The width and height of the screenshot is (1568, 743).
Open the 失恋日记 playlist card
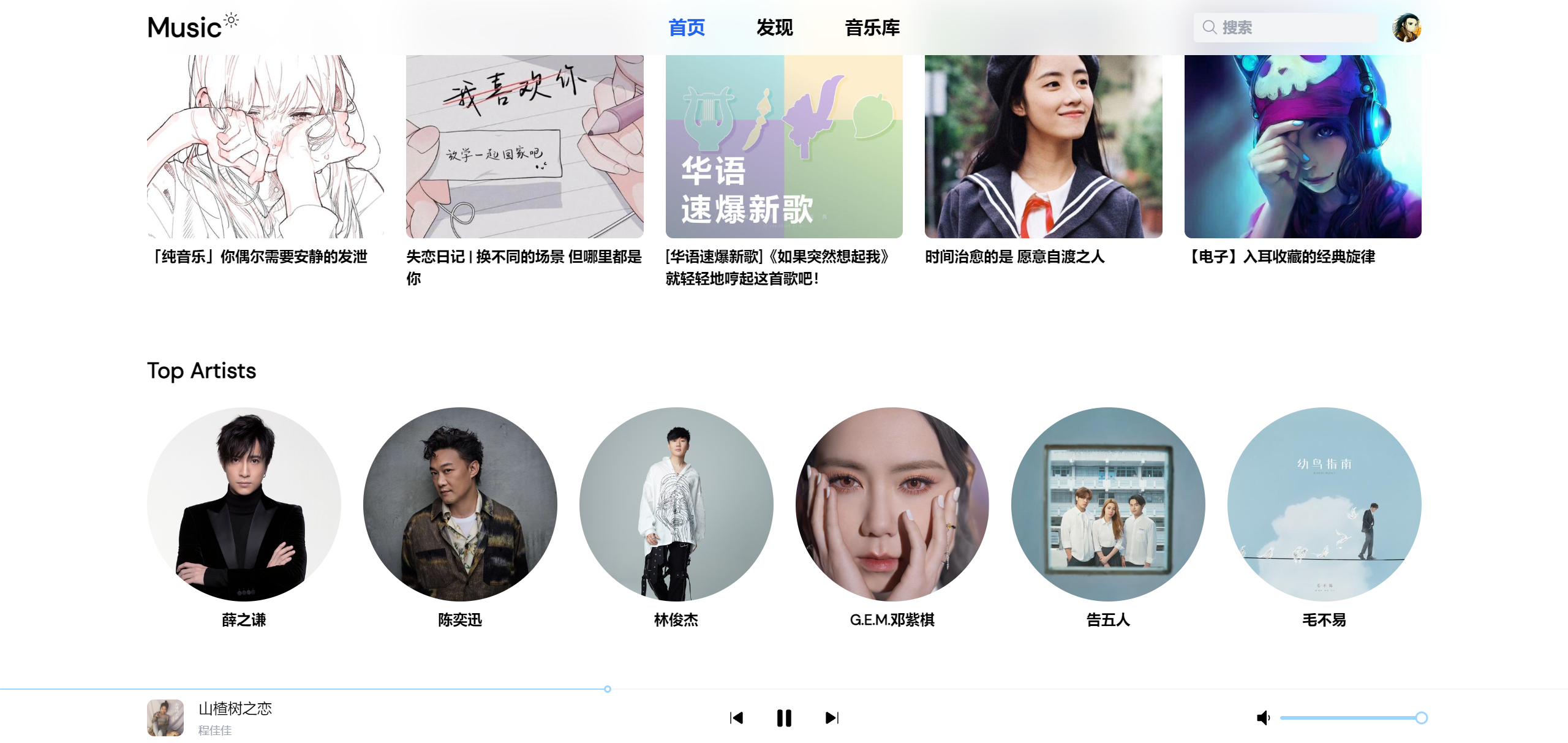524,147
